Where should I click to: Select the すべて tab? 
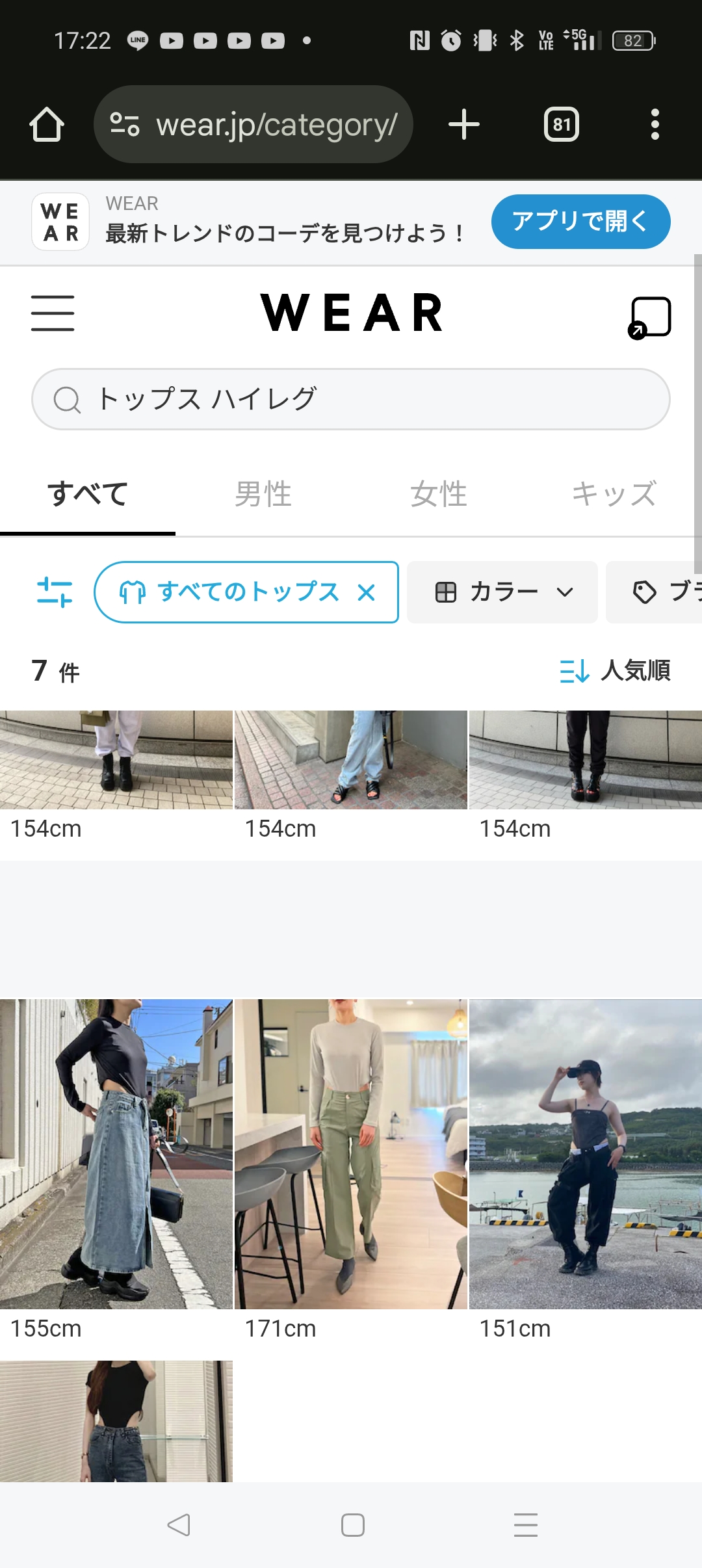click(88, 494)
